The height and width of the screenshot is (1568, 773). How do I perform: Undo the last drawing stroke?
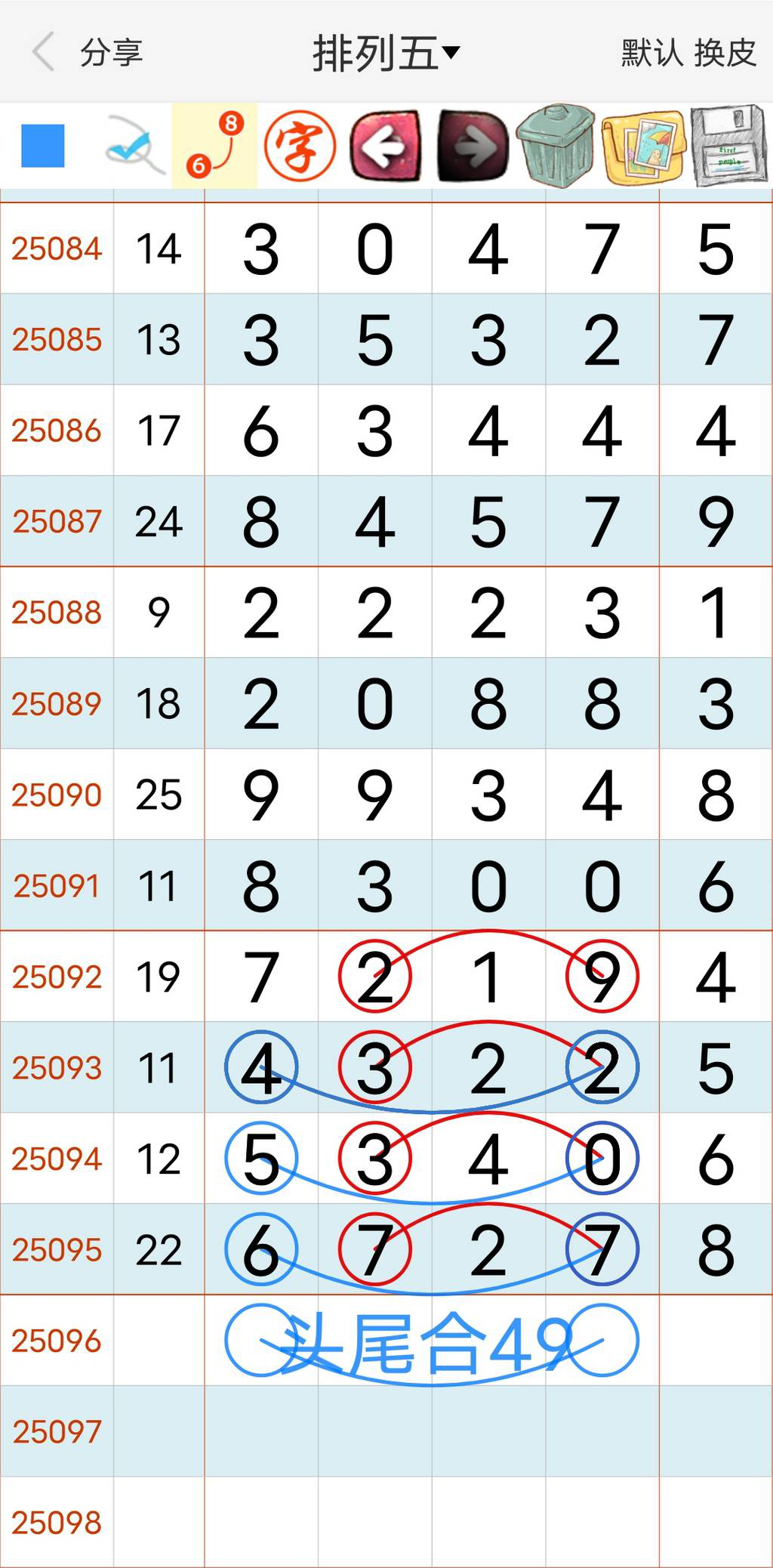(x=386, y=145)
